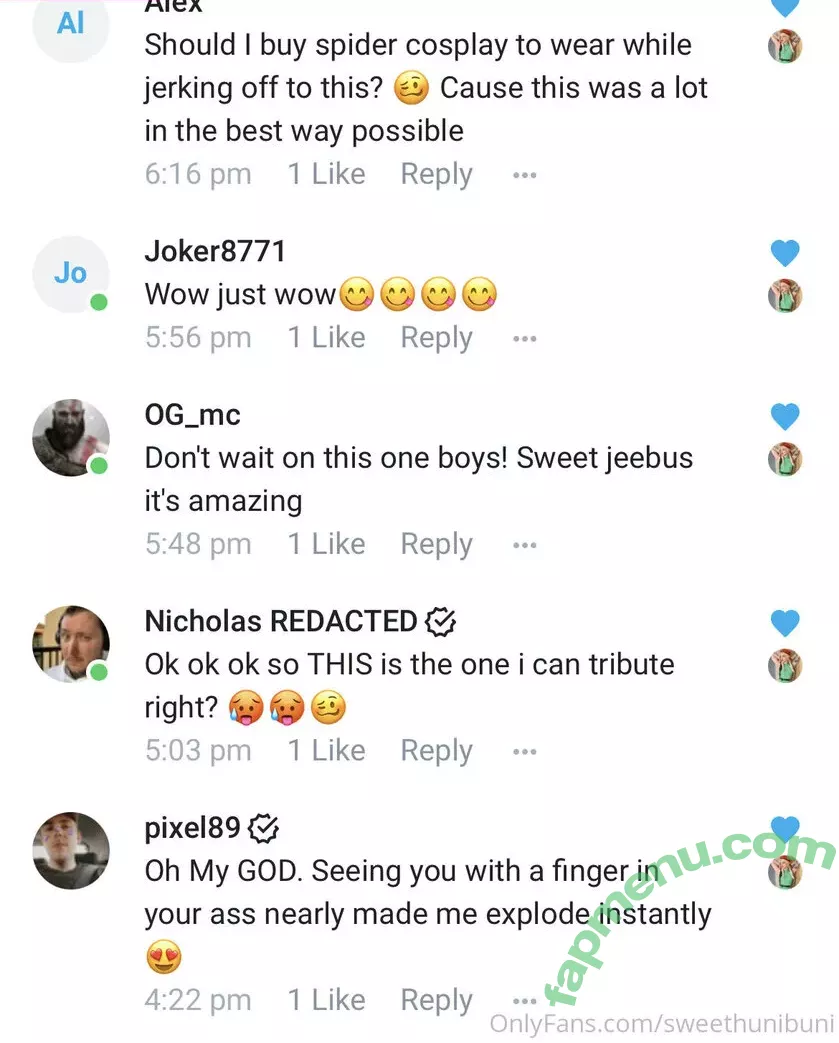
Task: Reply to Alex's comment
Action: (436, 174)
